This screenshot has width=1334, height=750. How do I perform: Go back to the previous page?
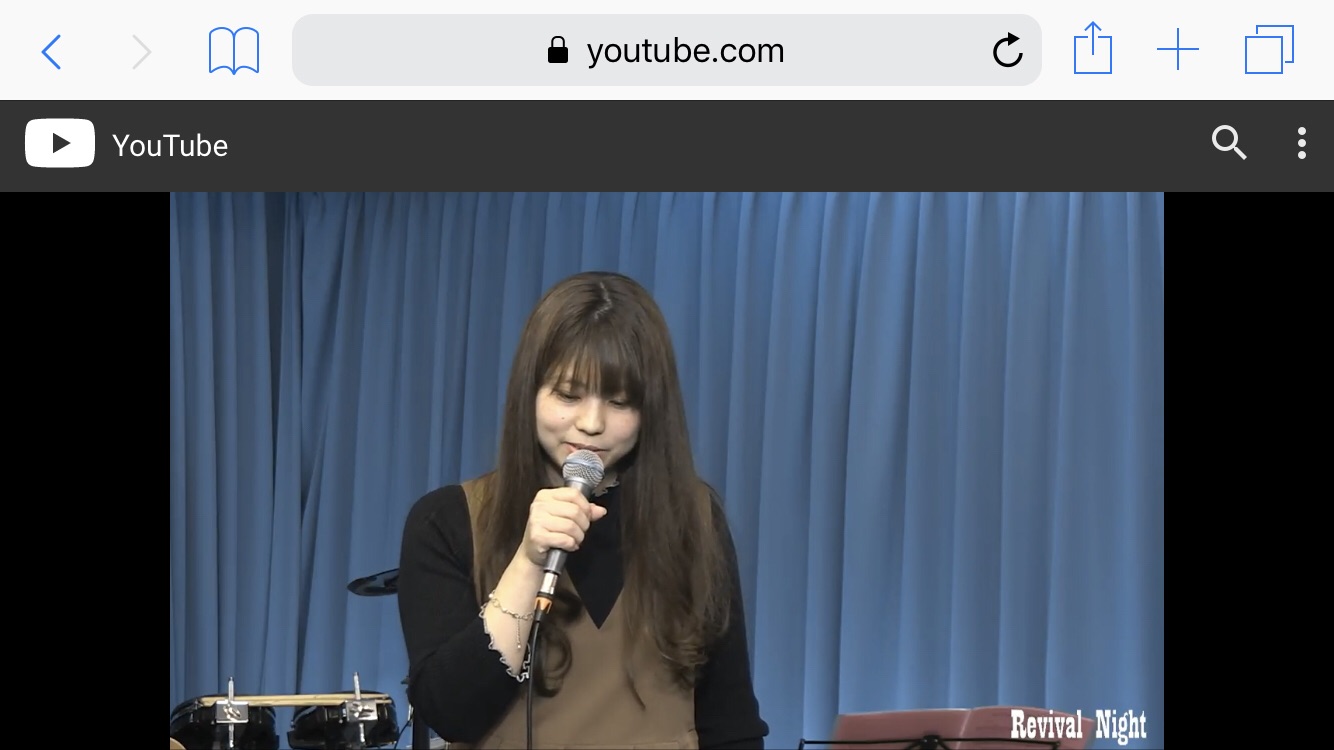click(52, 51)
